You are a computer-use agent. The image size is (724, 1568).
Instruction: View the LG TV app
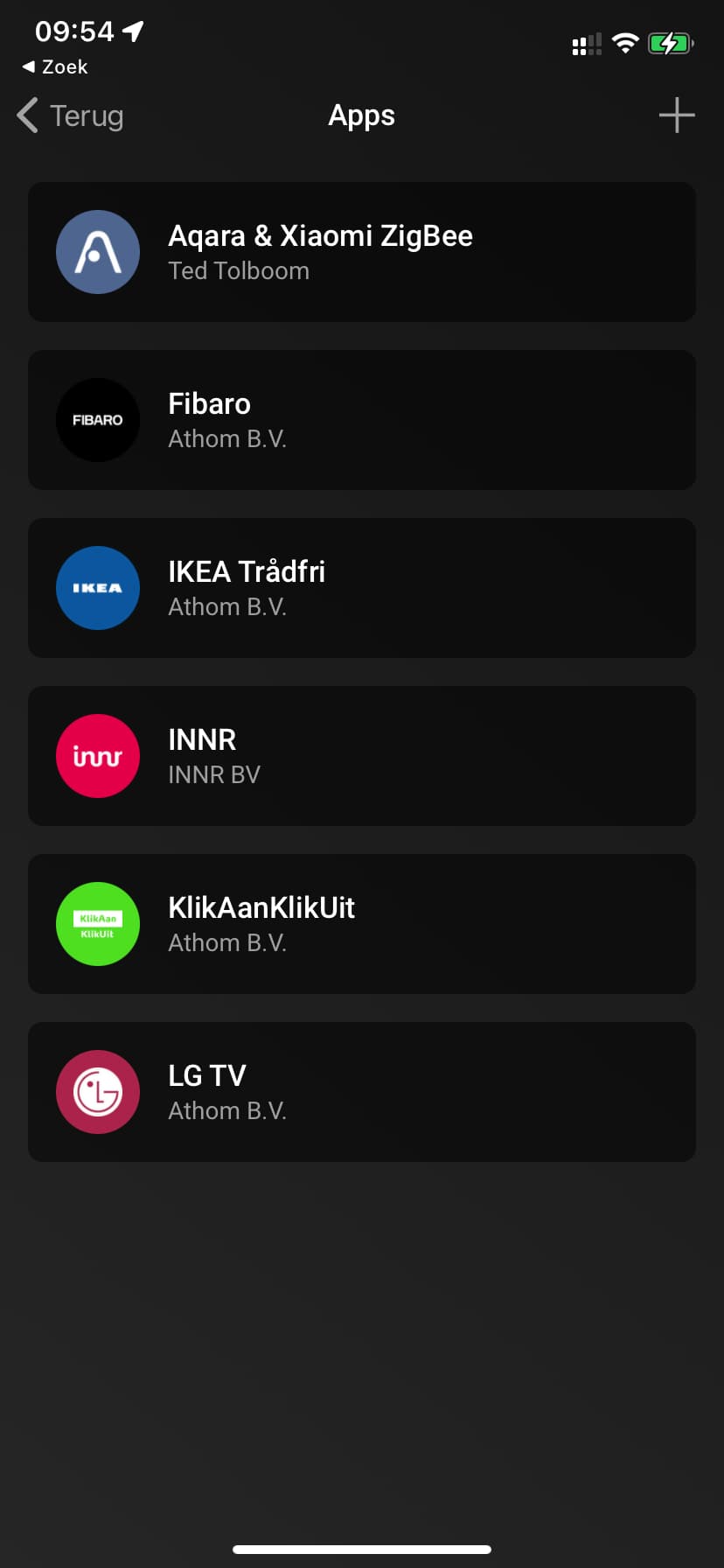pyautogui.click(x=362, y=1092)
